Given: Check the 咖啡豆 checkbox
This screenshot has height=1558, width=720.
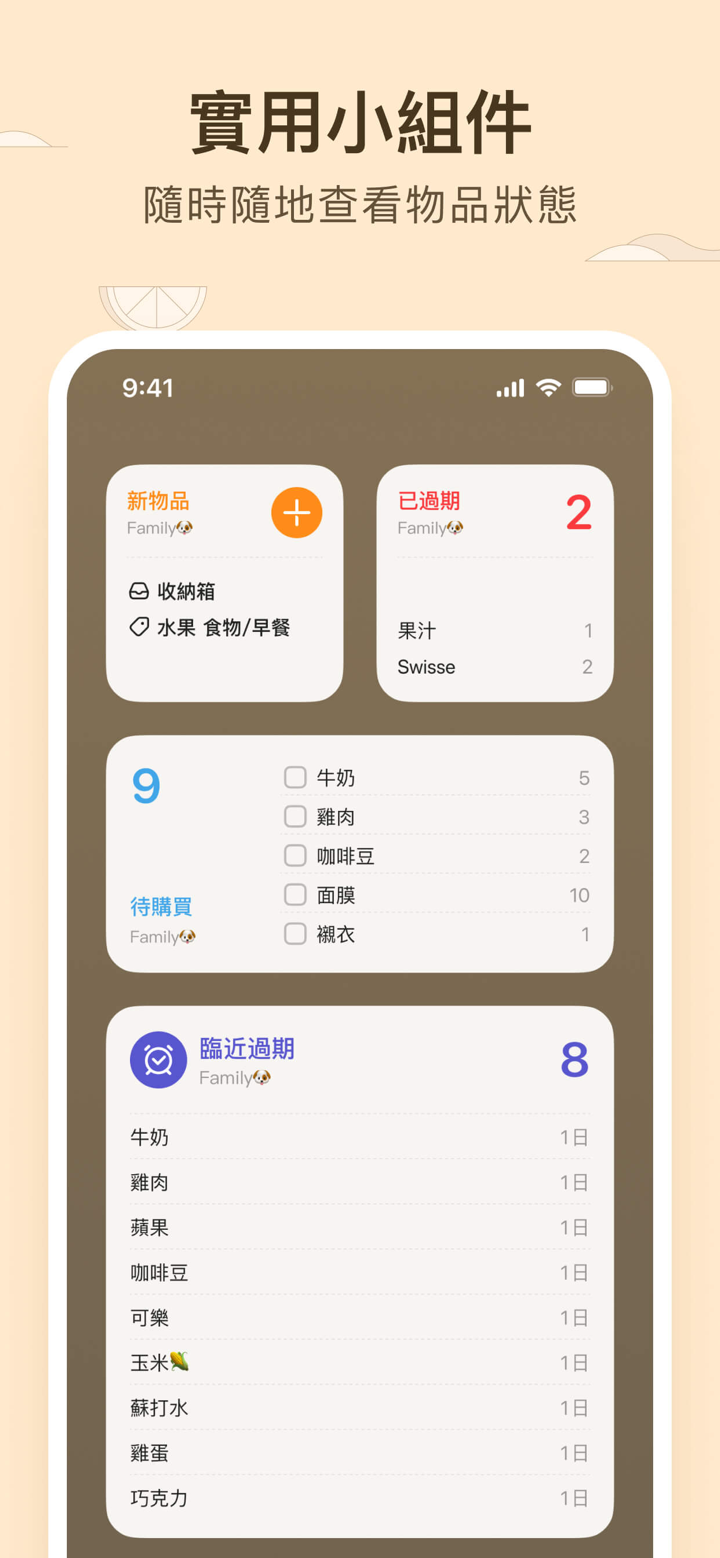Looking at the screenshot, I should pyautogui.click(x=295, y=855).
